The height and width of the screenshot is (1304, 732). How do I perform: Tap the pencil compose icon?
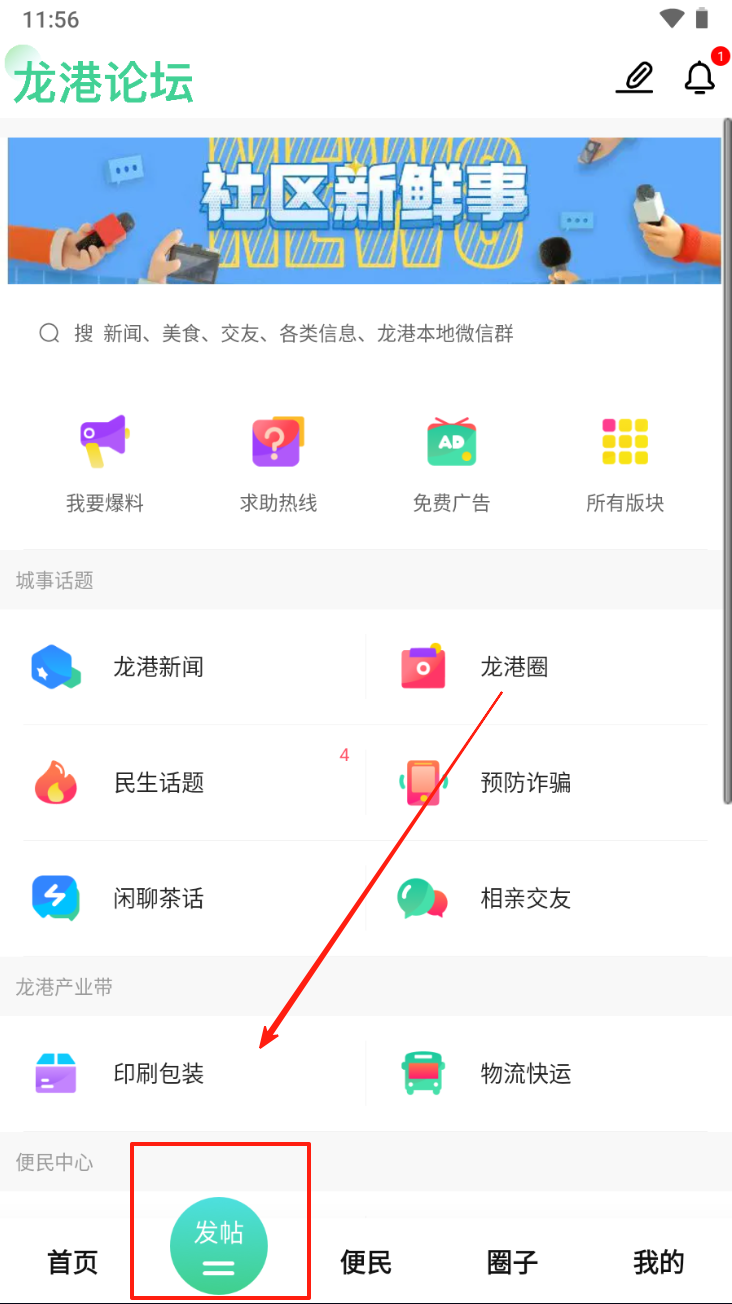pyautogui.click(x=635, y=78)
